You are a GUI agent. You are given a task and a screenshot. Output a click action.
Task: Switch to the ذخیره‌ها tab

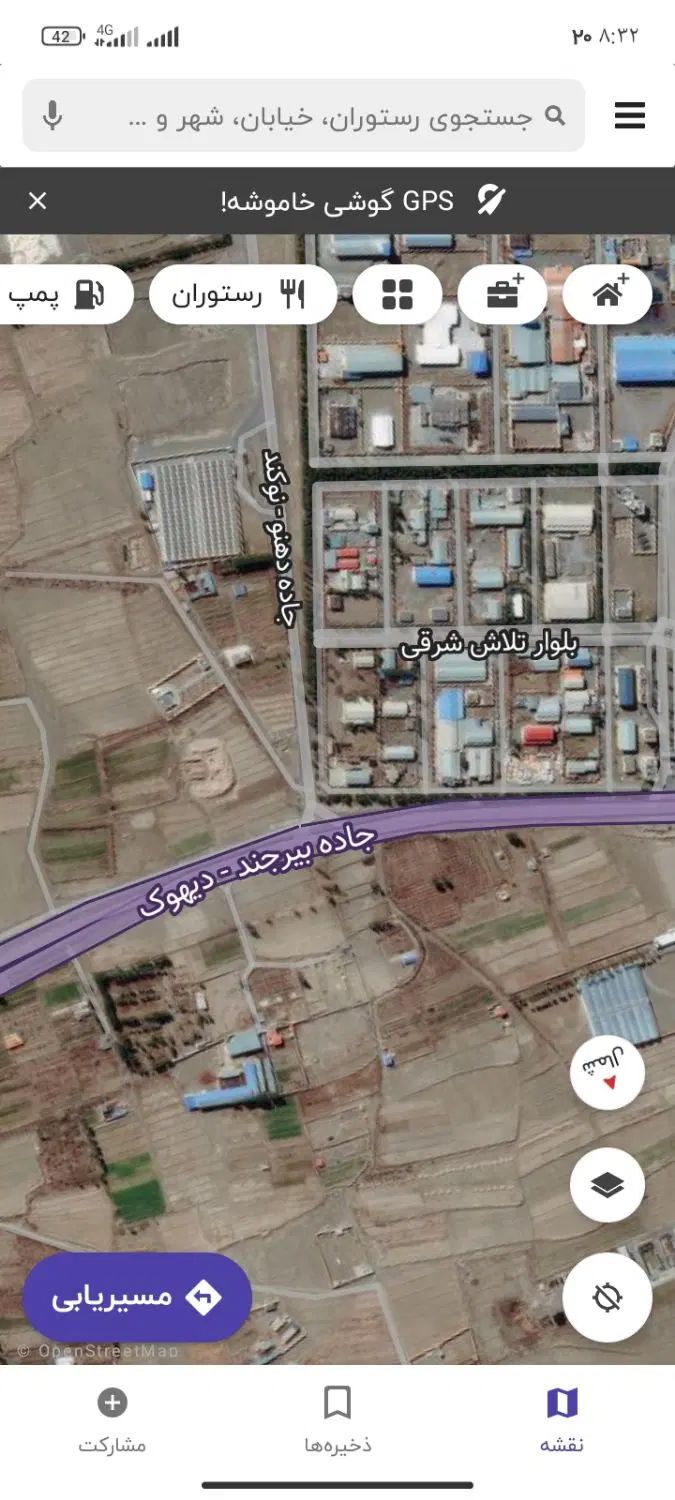coord(337,1421)
